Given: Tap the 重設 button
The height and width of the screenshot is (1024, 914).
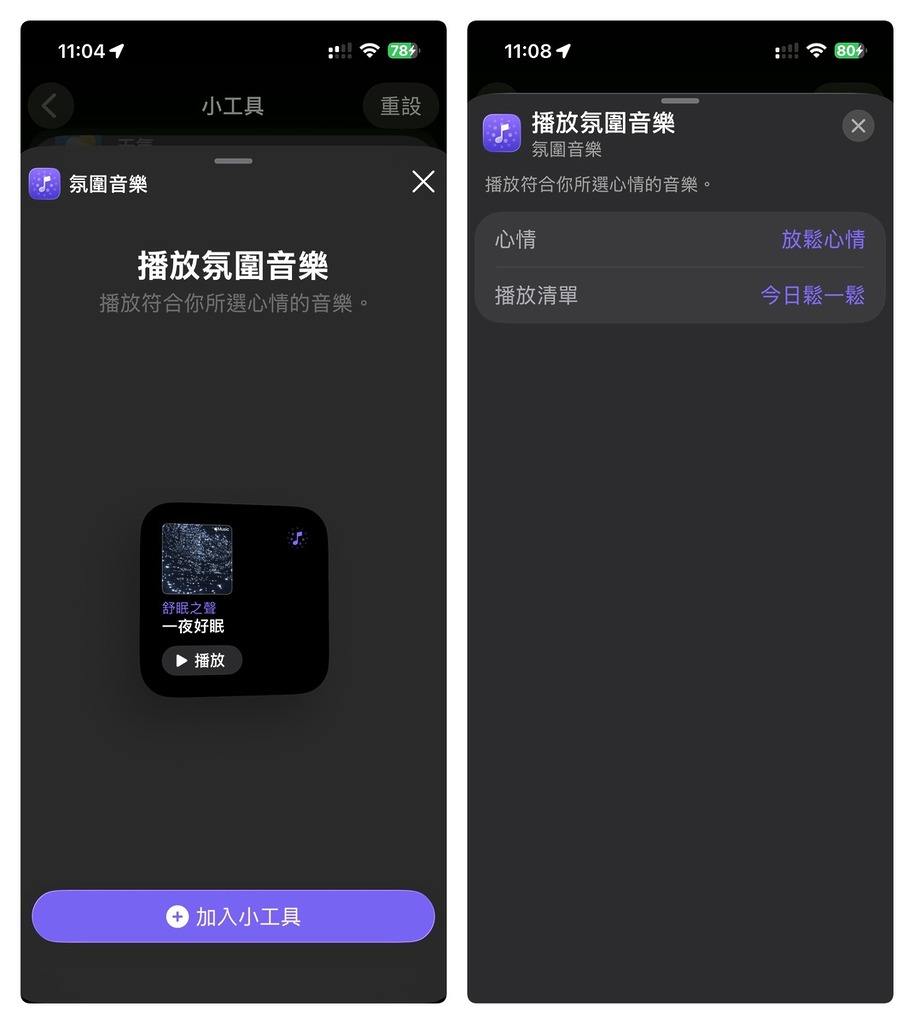Looking at the screenshot, I should point(400,105).
